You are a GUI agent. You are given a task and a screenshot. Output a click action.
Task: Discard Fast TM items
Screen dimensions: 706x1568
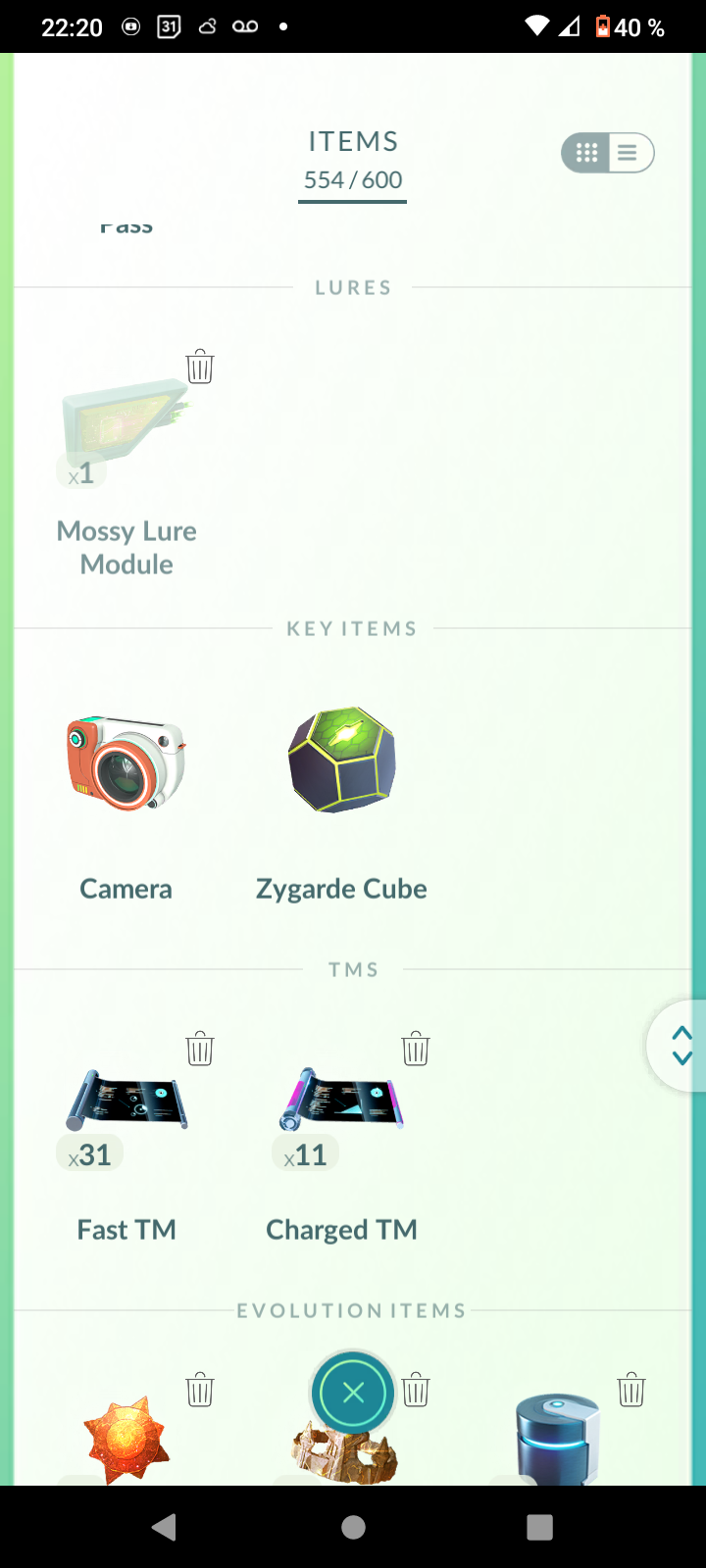coord(200,1049)
